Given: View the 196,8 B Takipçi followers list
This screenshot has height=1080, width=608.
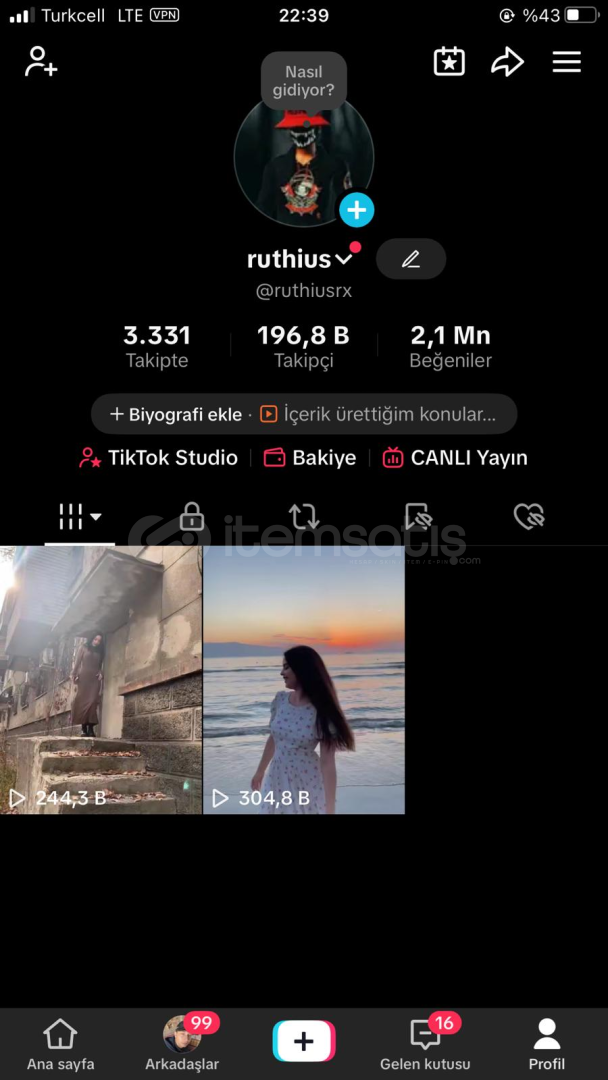Looking at the screenshot, I should 303,346.
